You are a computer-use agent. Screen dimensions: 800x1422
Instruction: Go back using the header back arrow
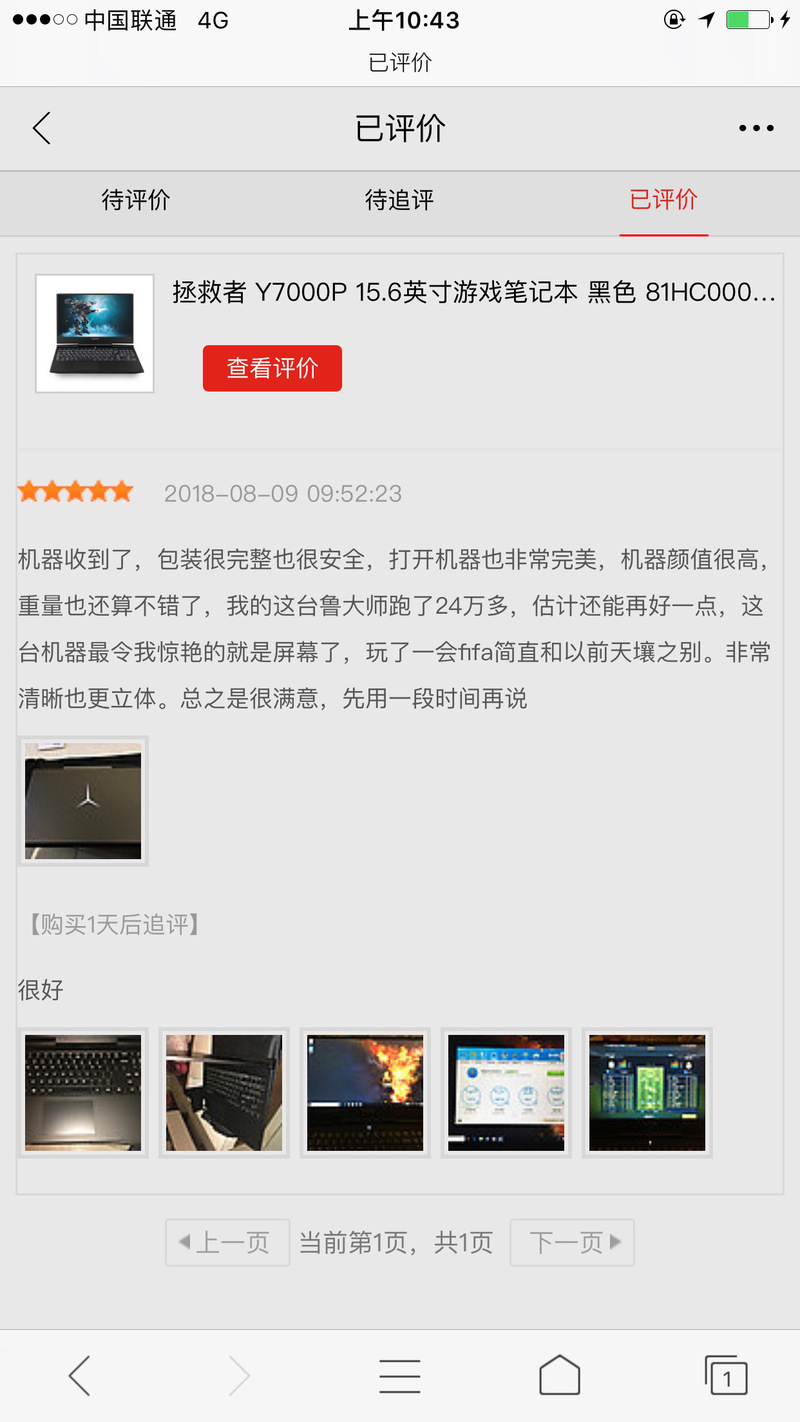[x=41, y=128]
